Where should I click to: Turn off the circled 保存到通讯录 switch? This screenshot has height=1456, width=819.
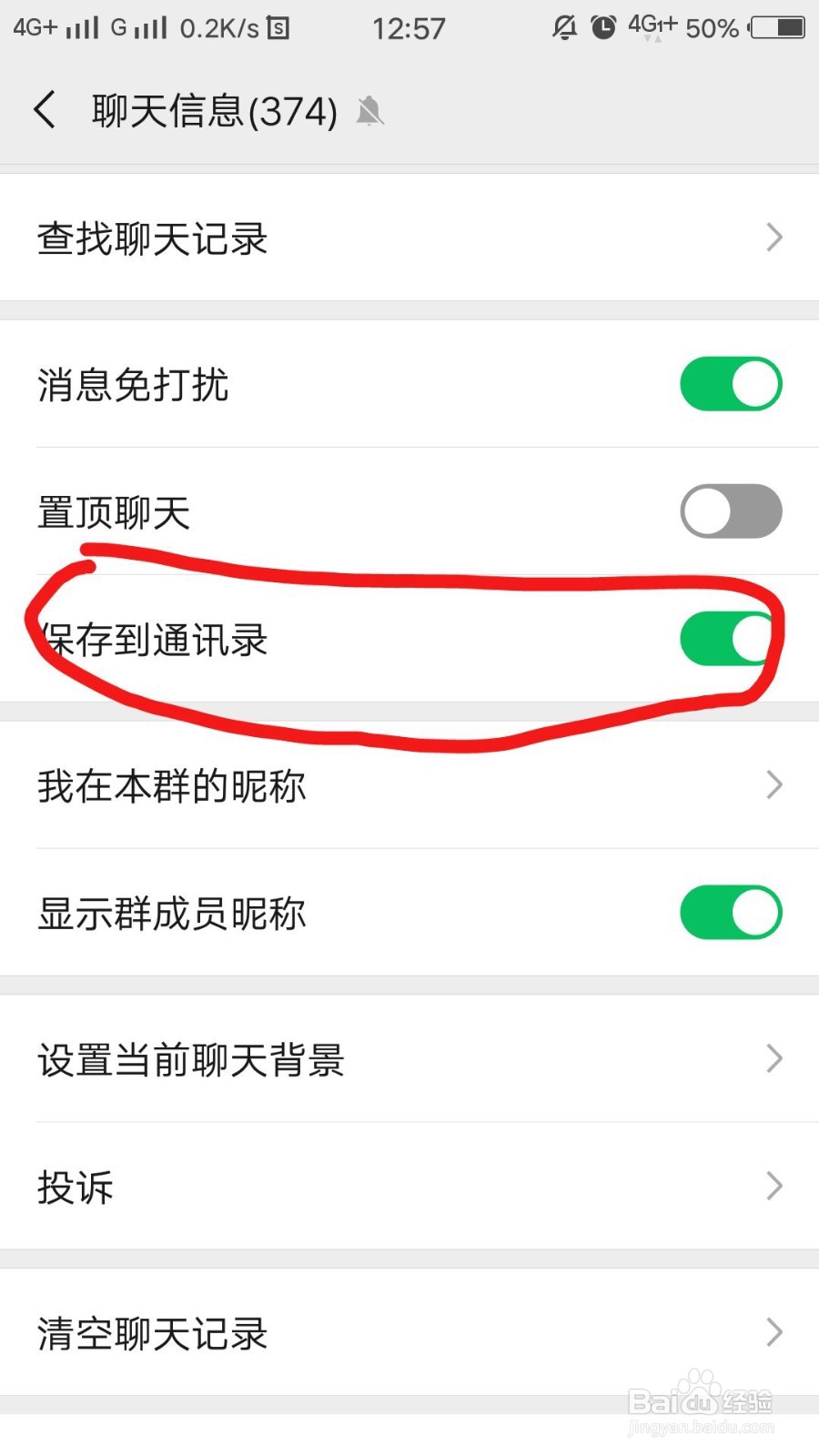point(725,639)
